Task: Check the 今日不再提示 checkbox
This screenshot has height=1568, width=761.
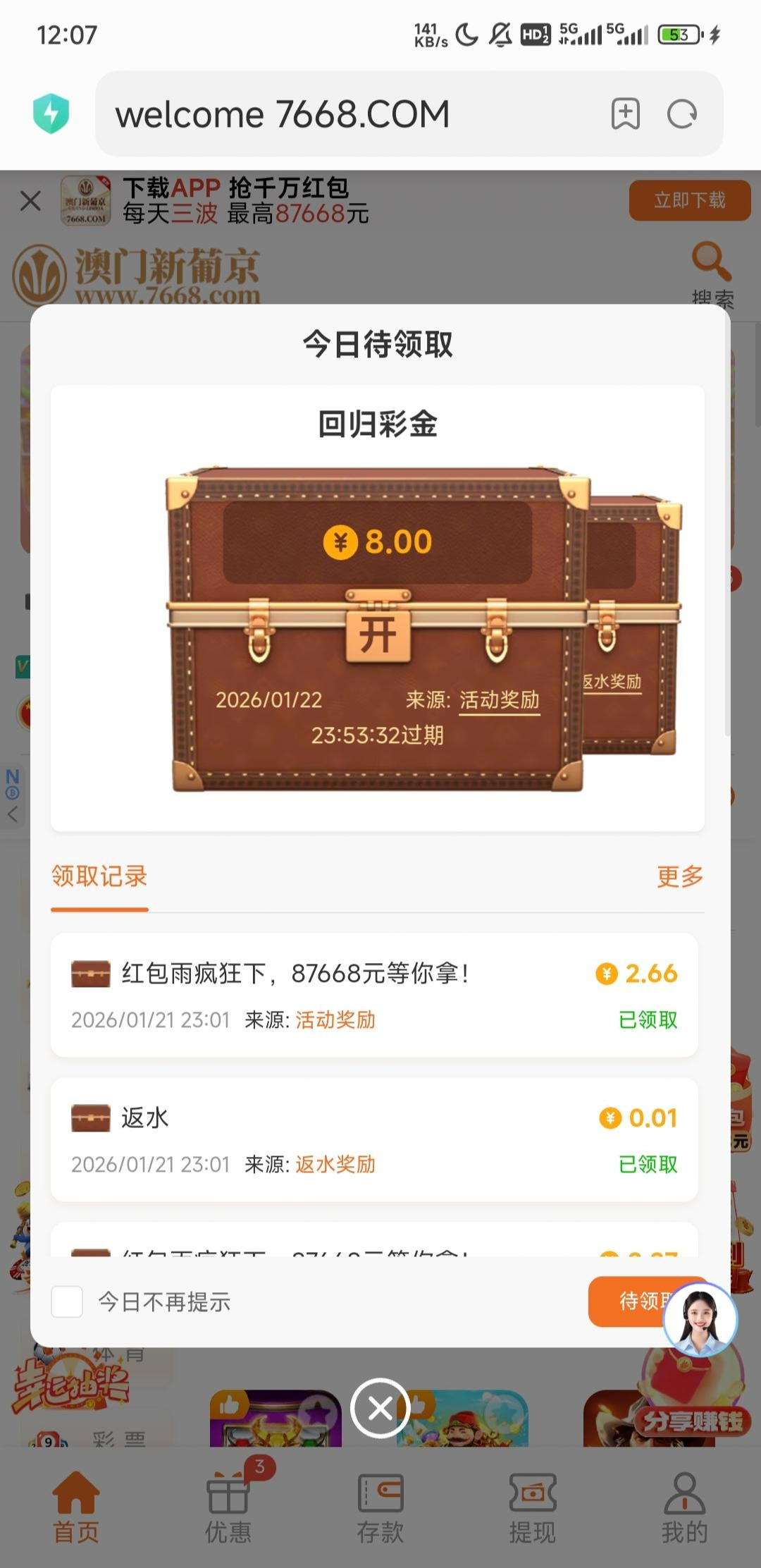Action: coord(68,1301)
